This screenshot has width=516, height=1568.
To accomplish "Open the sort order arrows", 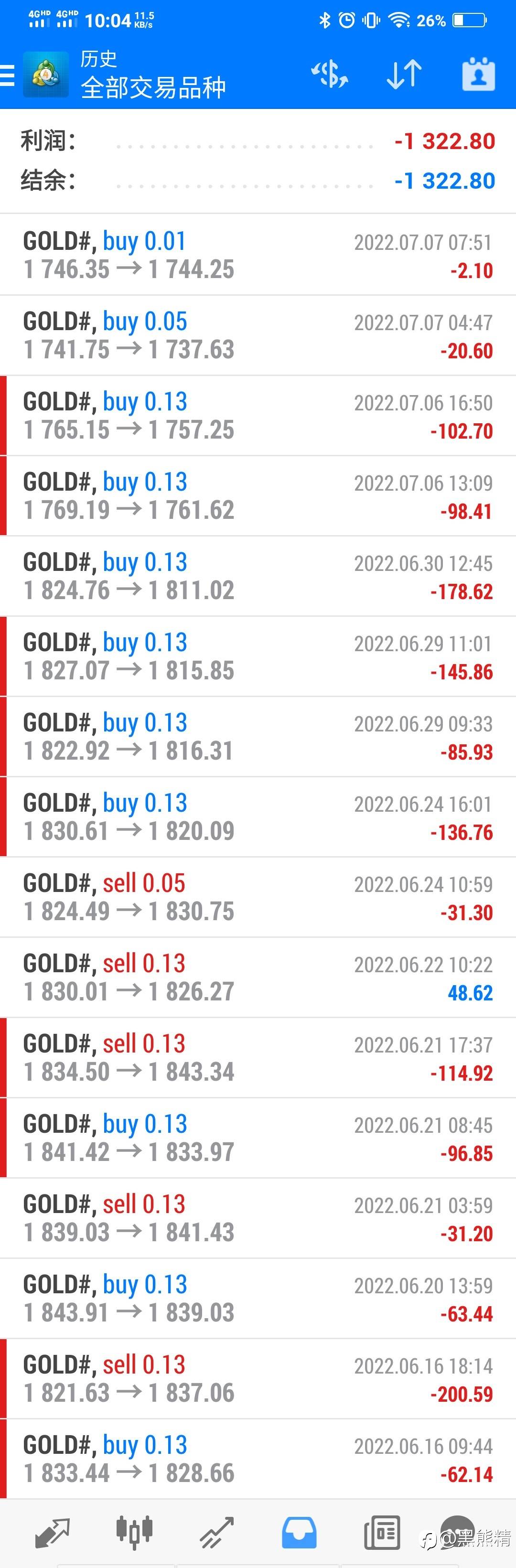I will 404,75.
